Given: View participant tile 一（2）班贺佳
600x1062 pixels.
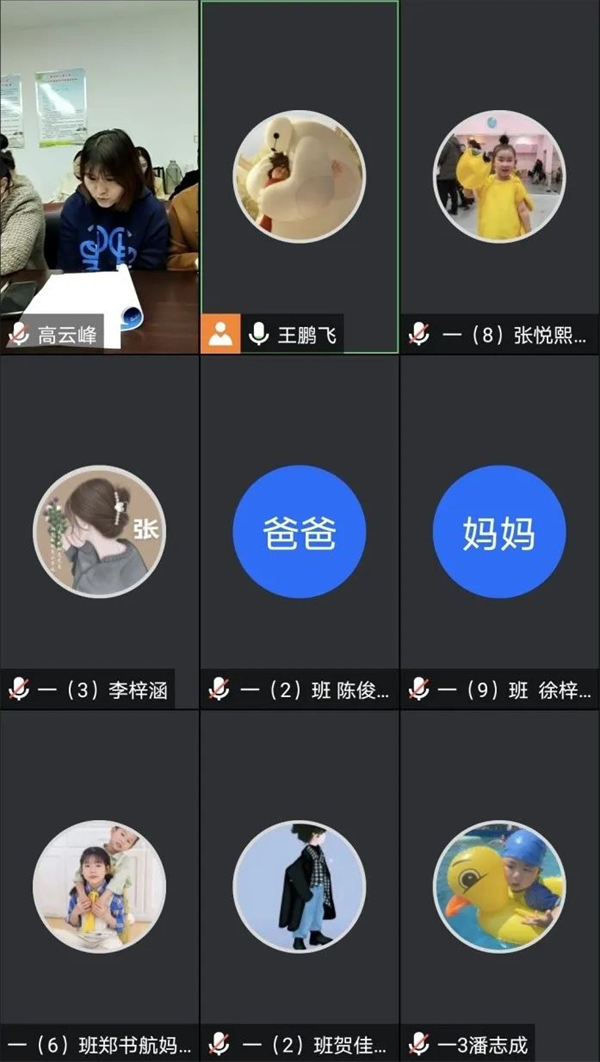Looking at the screenshot, I should [x=299, y=885].
